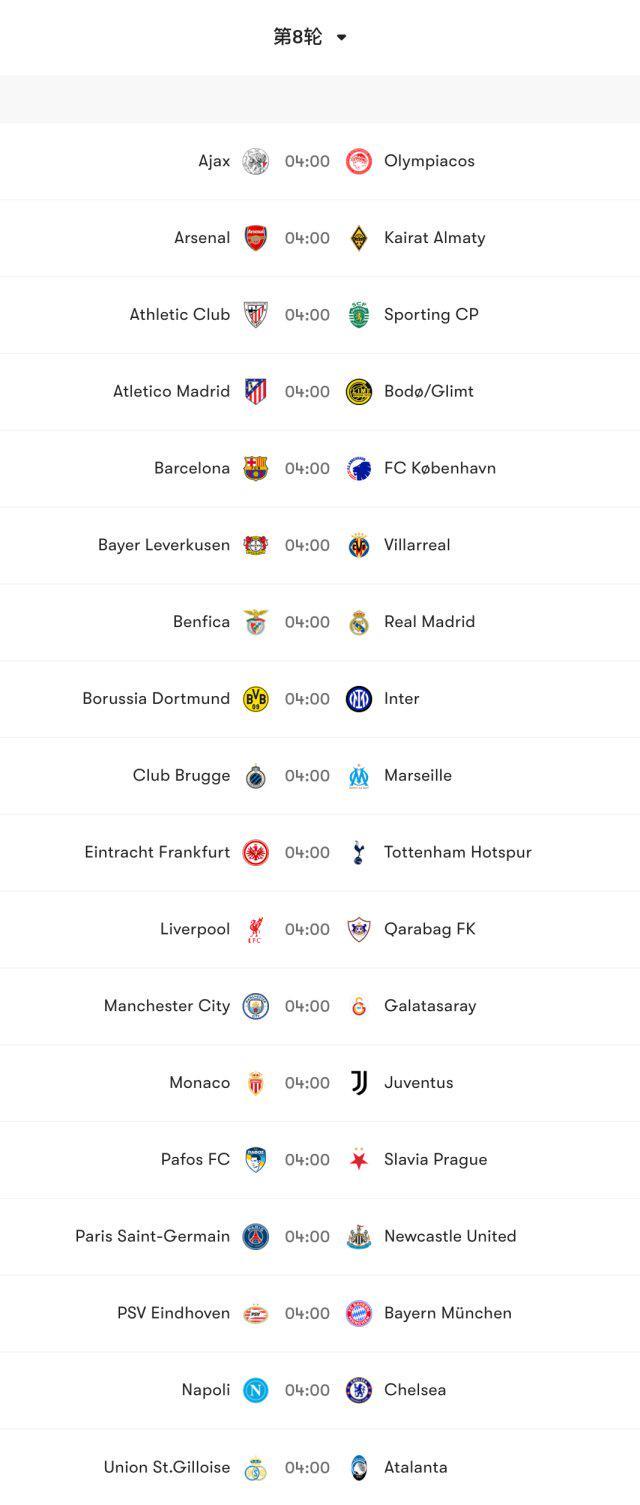
Task: View Manchester City vs Galatasaray fixture
Action: click(307, 1006)
